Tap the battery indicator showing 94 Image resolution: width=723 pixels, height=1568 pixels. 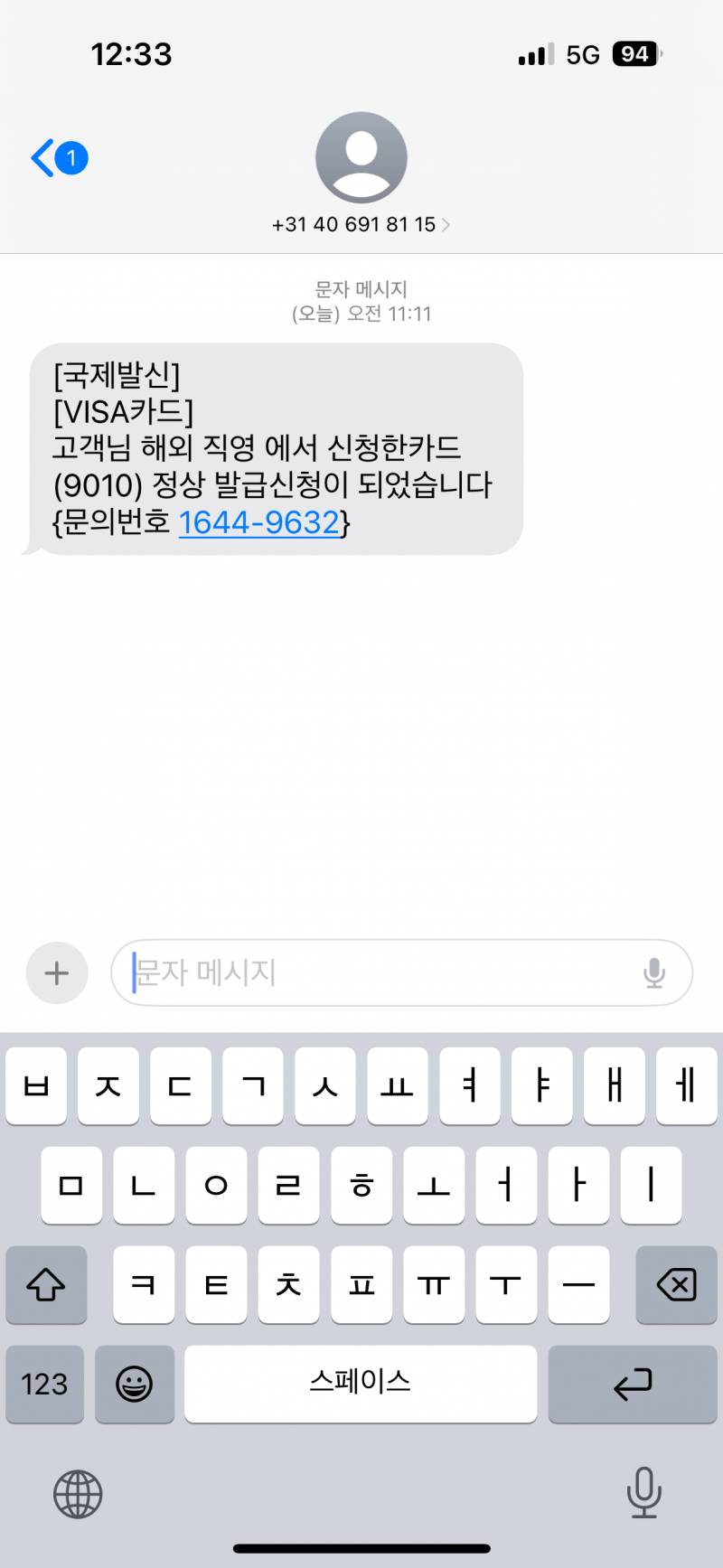(x=634, y=54)
